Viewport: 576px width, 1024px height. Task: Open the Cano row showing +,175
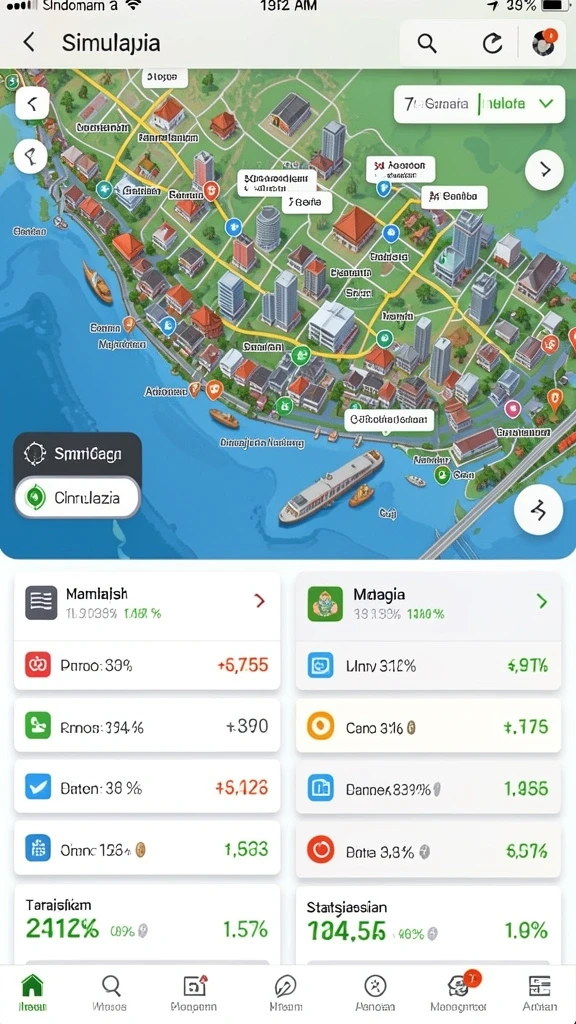click(x=428, y=726)
